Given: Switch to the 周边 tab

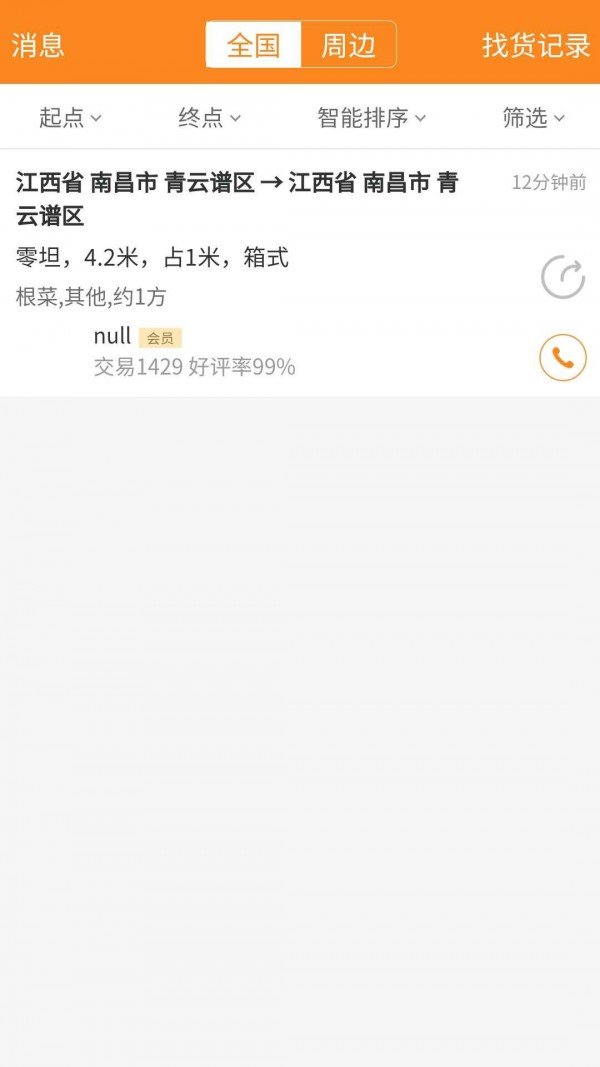Looking at the screenshot, I should [348, 45].
